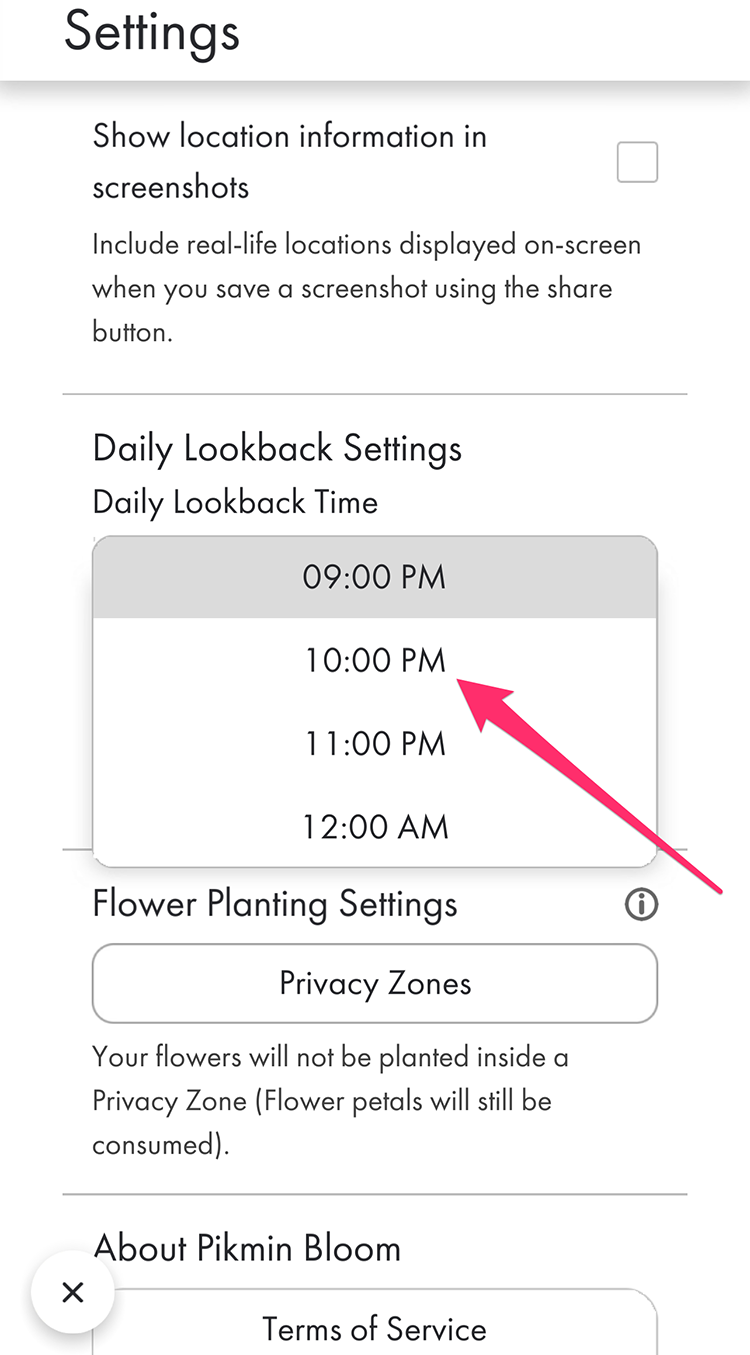Image resolution: width=750 pixels, height=1355 pixels.
Task: Close the Settings screen
Action: 72,1292
